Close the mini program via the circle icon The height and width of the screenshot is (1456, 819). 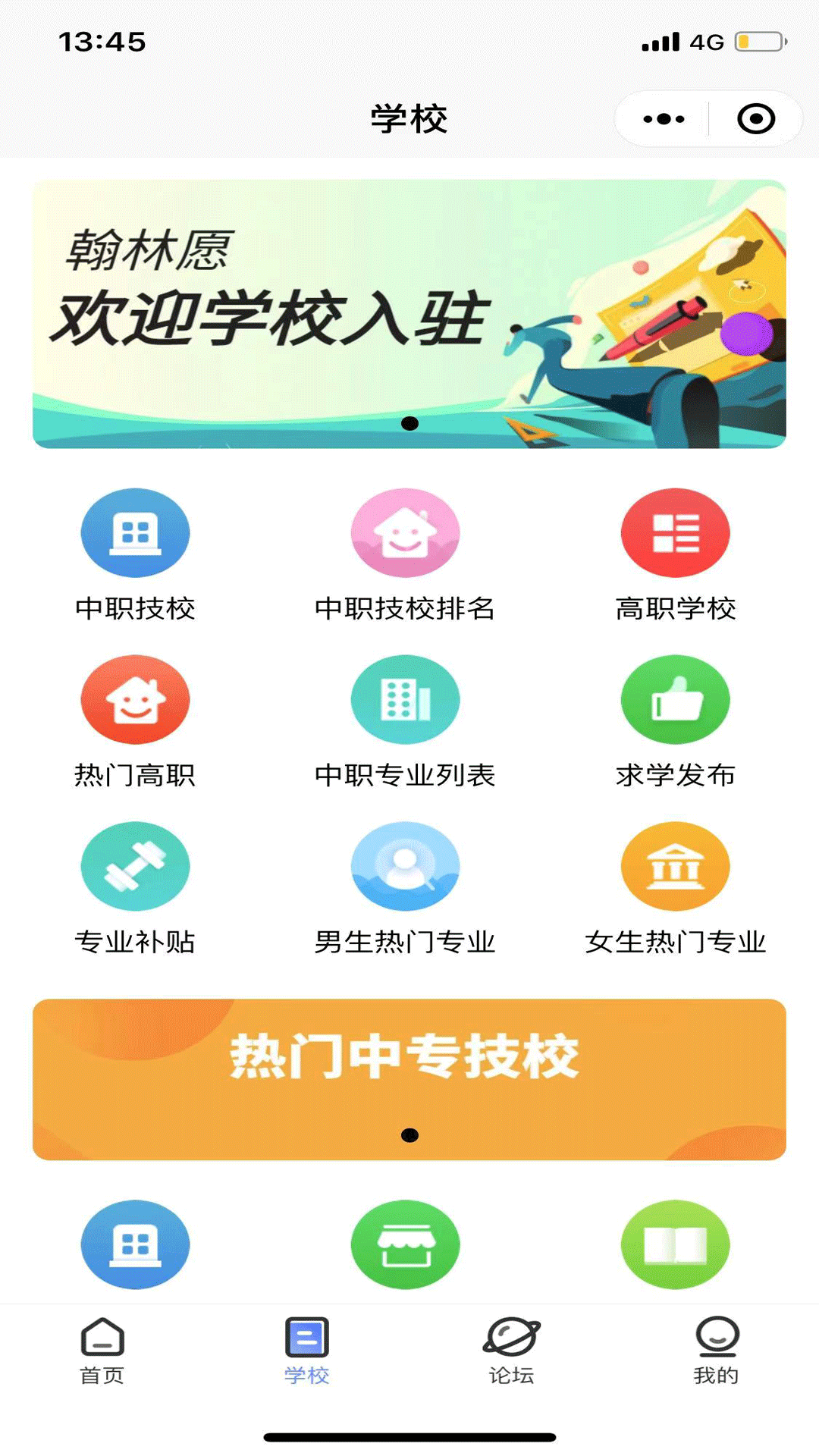[x=755, y=119]
